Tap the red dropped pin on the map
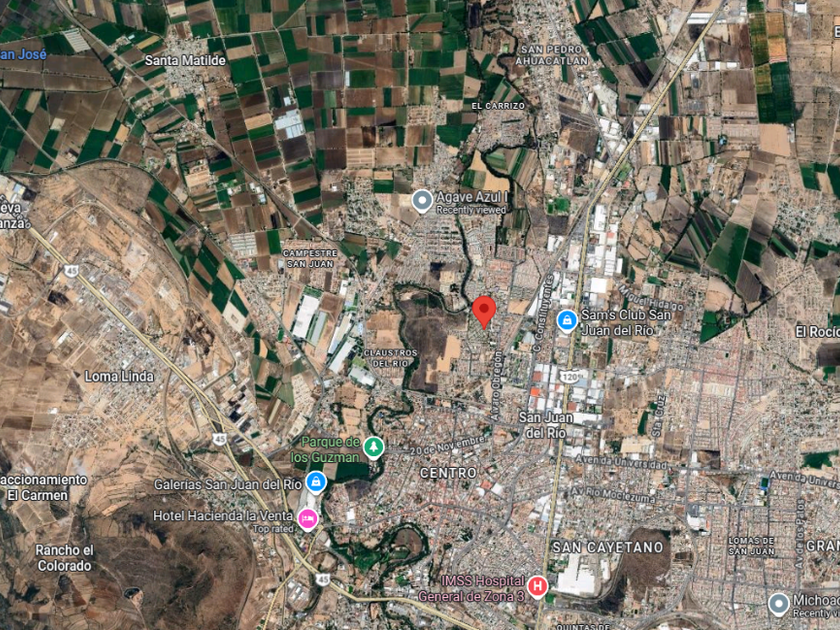840x630 pixels. [484, 312]
